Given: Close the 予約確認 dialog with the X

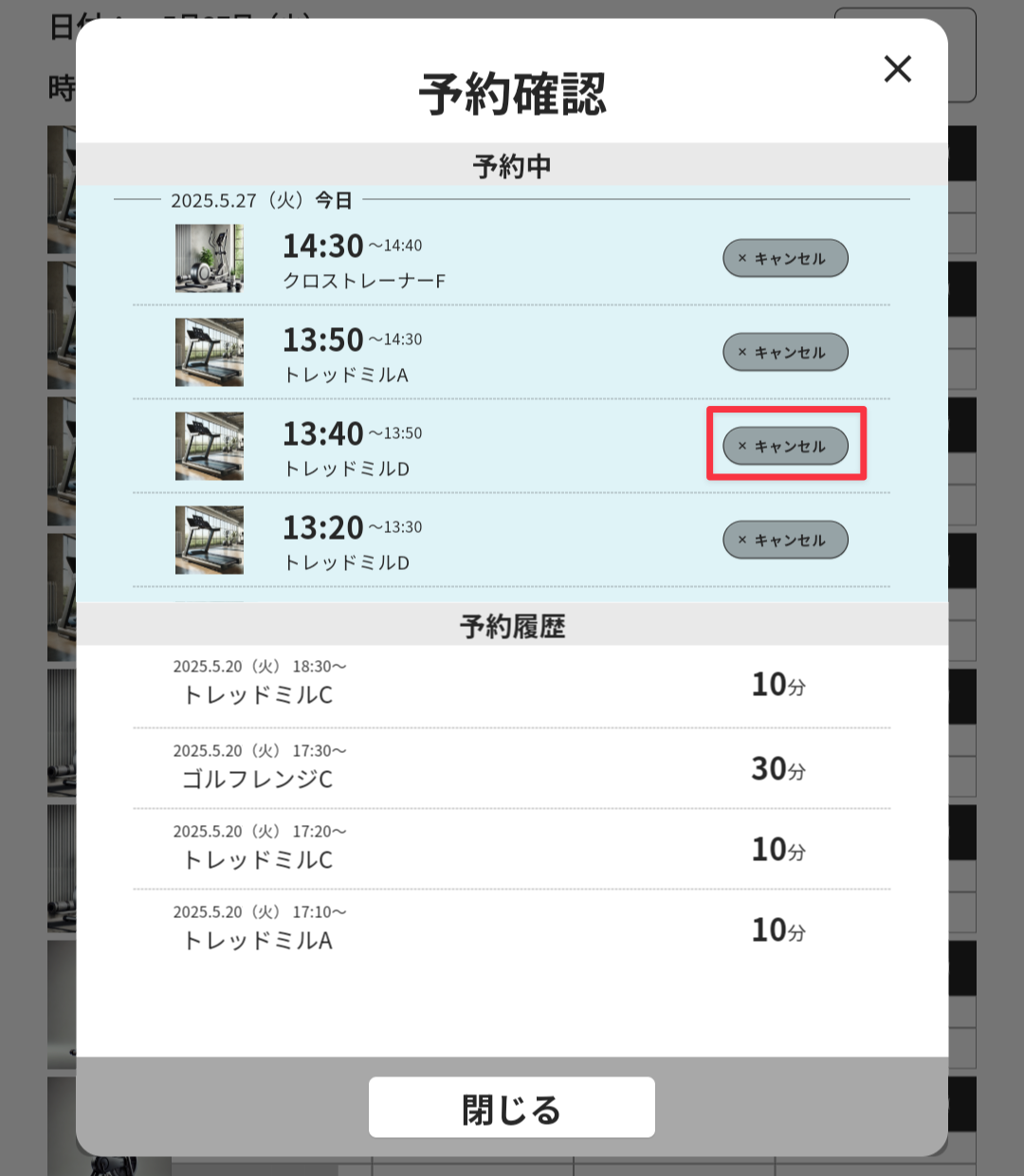Looking at the screenshot, I should point(897,69).
